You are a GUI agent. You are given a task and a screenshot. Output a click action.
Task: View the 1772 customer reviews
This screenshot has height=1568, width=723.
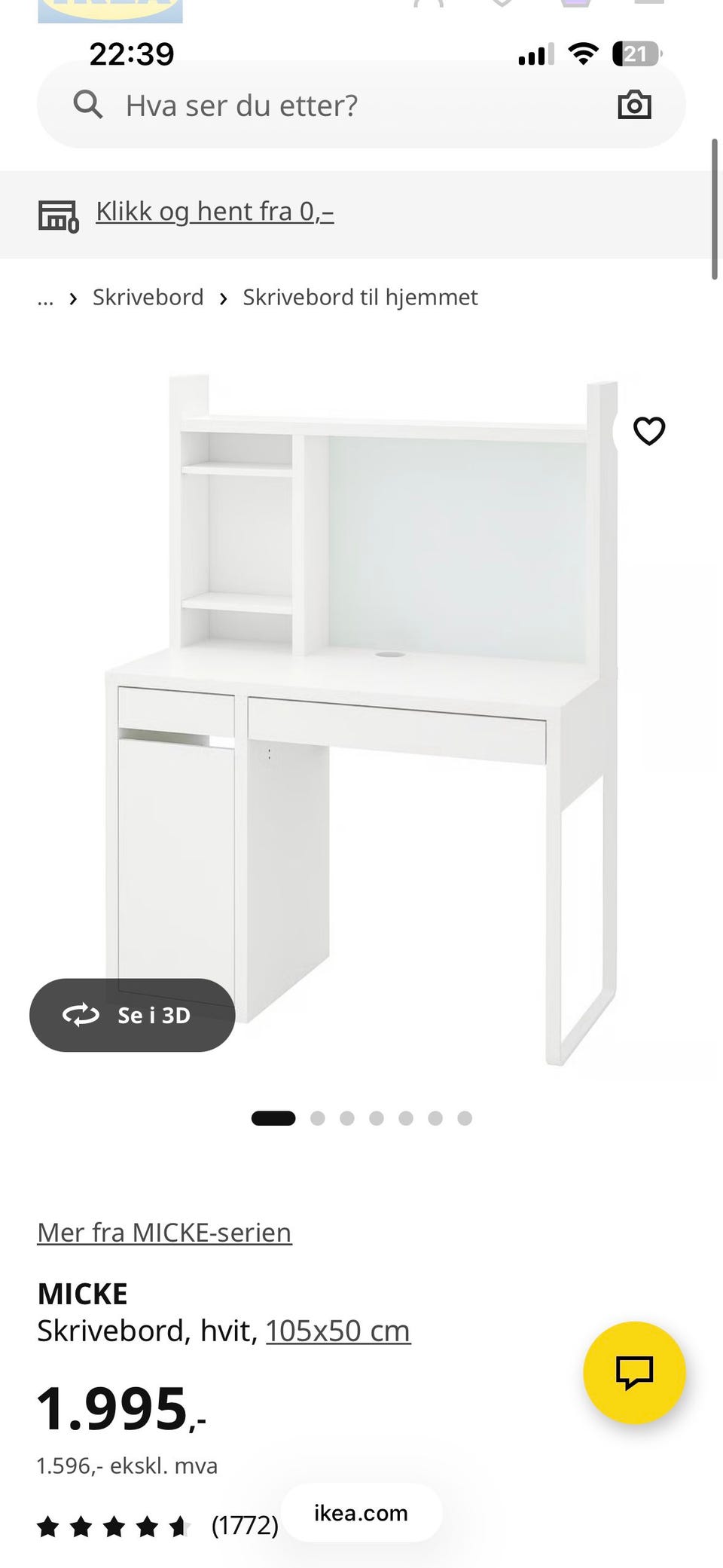[x=157, y=1526]
